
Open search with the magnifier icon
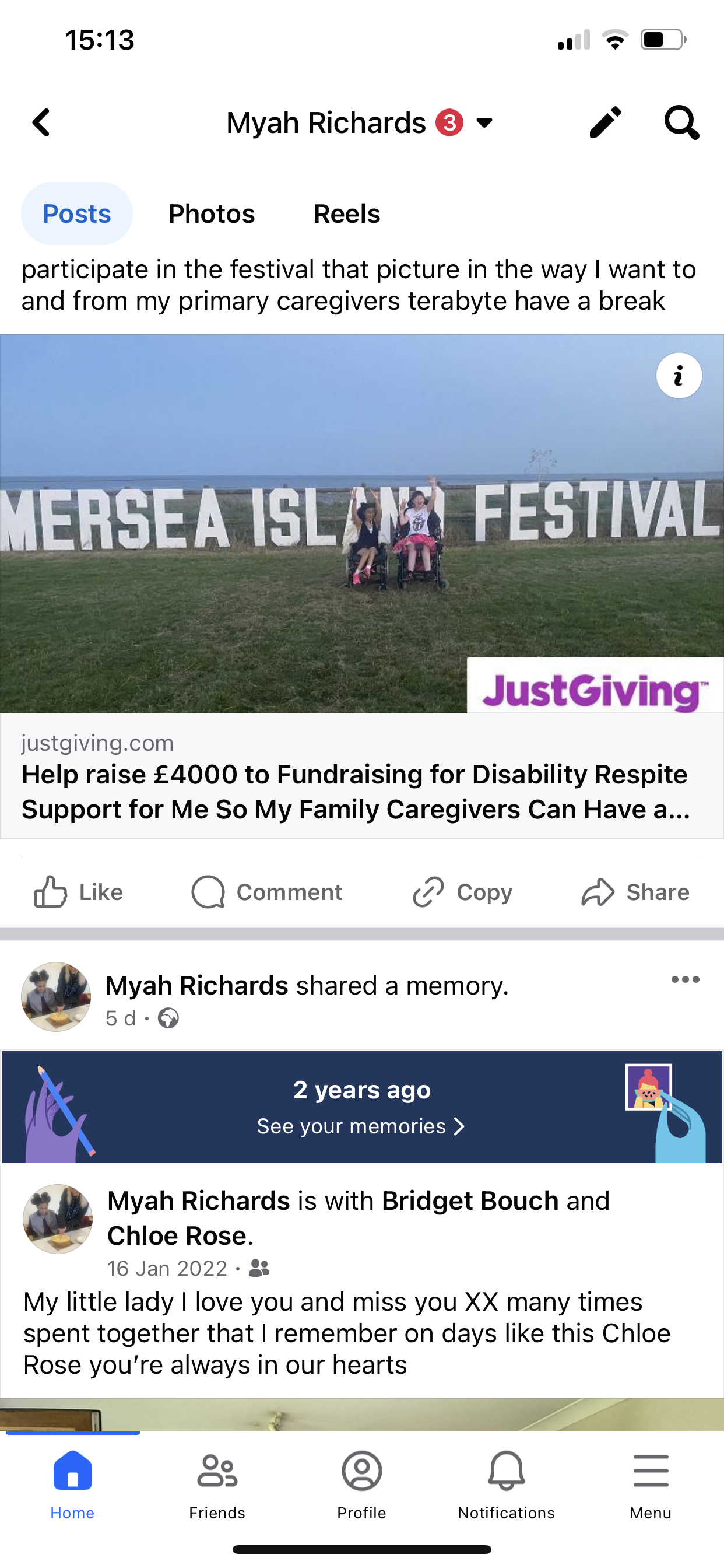(x=681, y=123)
